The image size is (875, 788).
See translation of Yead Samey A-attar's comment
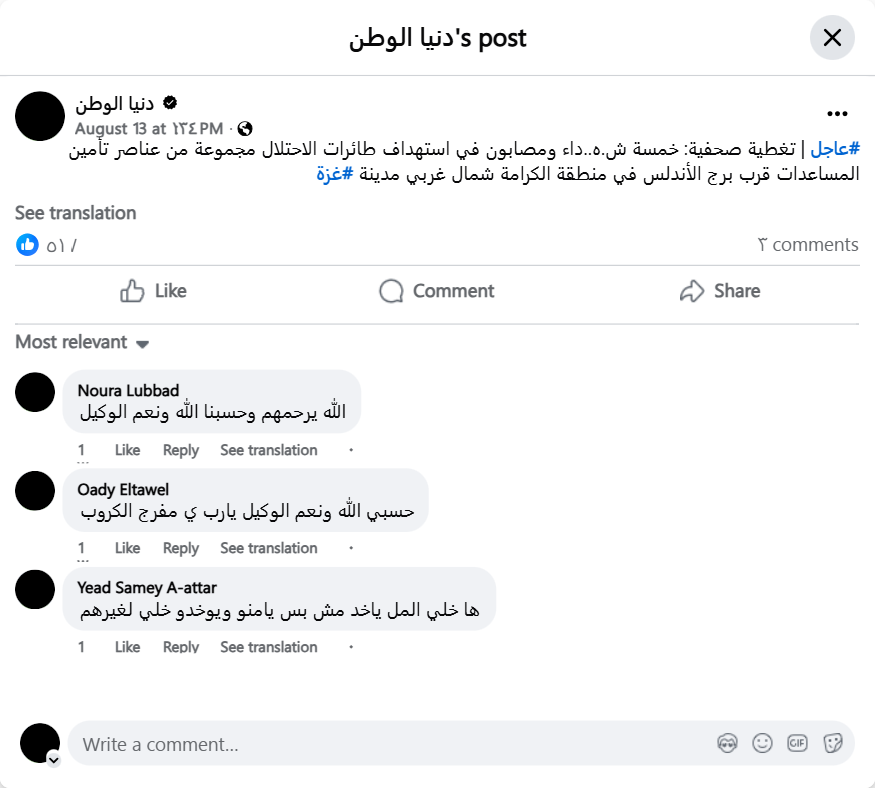pos(268,647)
